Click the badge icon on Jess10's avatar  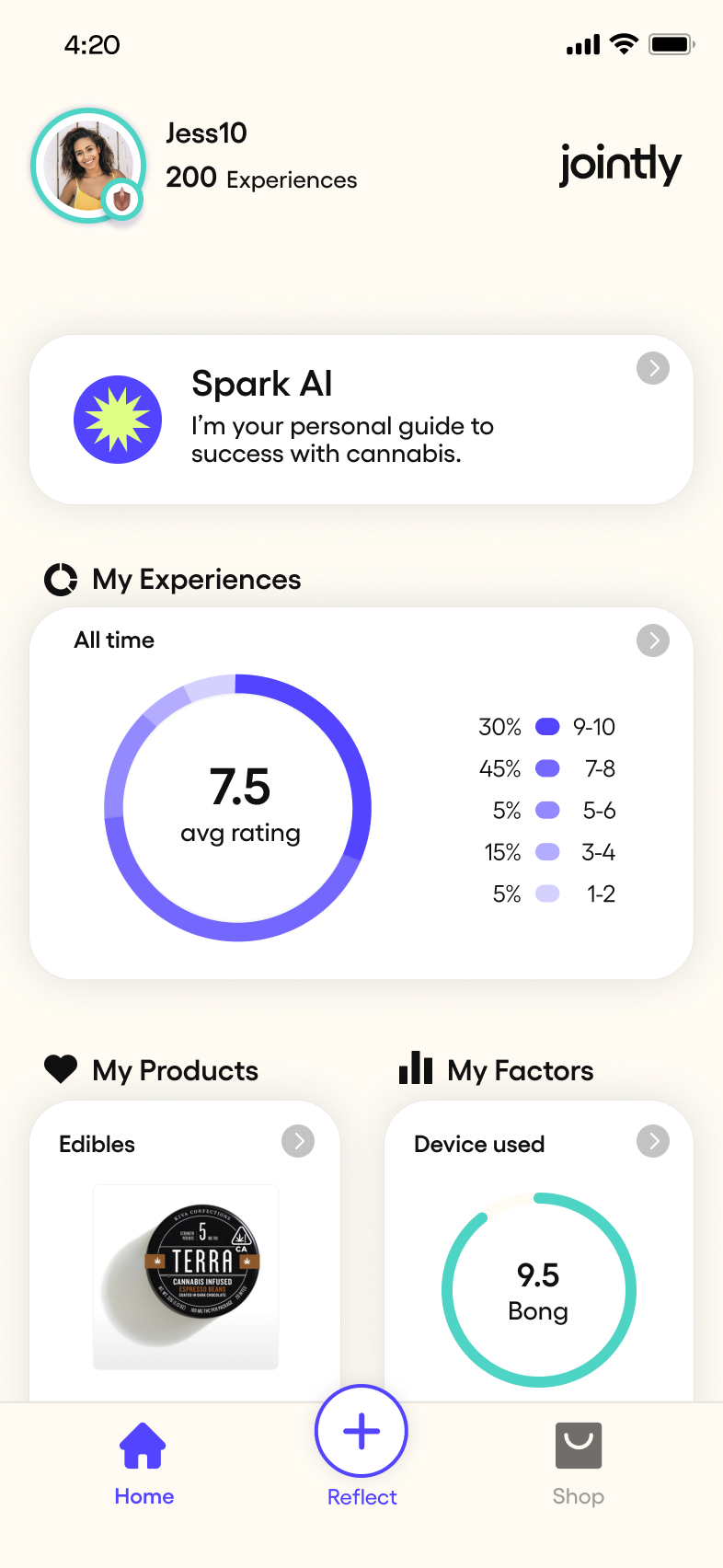[120, 197]
